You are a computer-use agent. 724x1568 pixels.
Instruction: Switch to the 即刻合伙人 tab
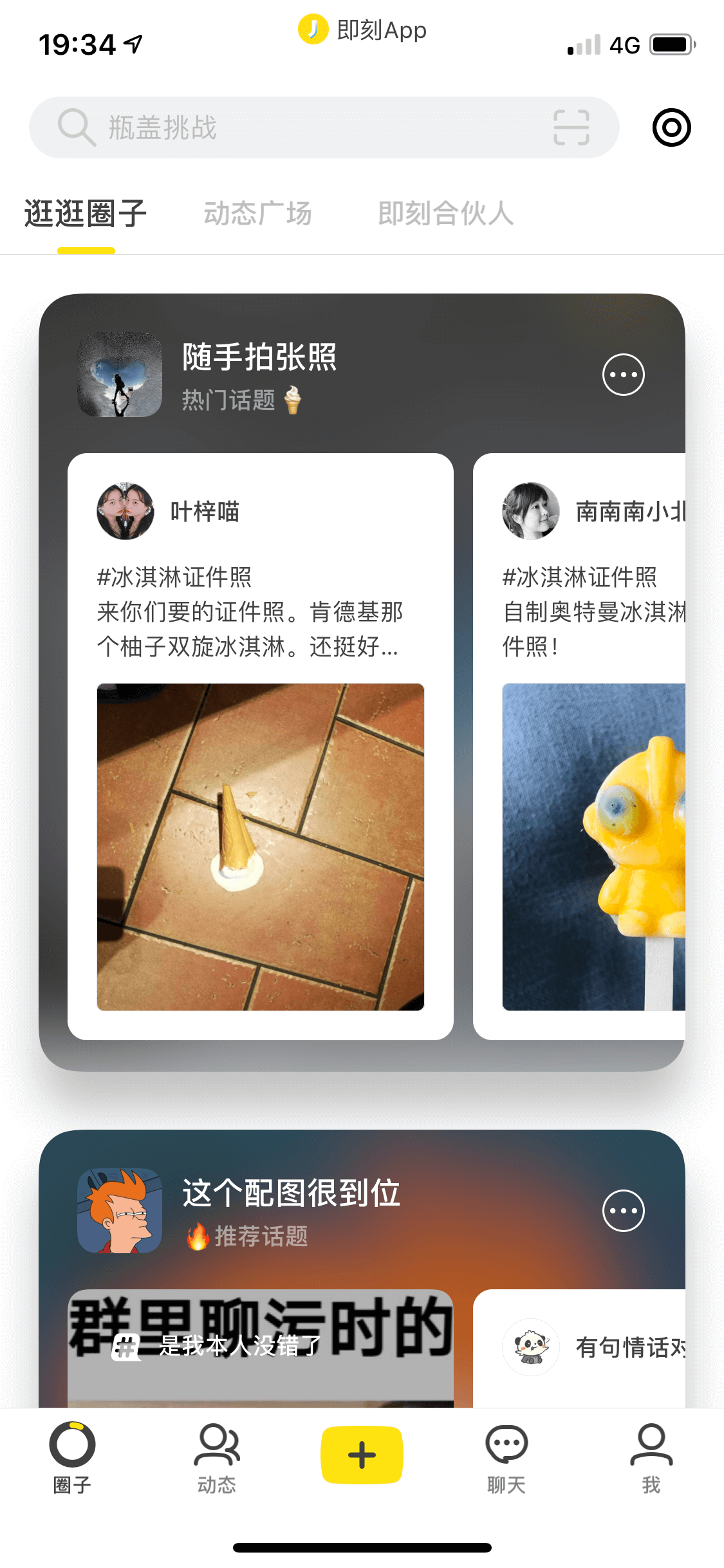pos(445,214)
